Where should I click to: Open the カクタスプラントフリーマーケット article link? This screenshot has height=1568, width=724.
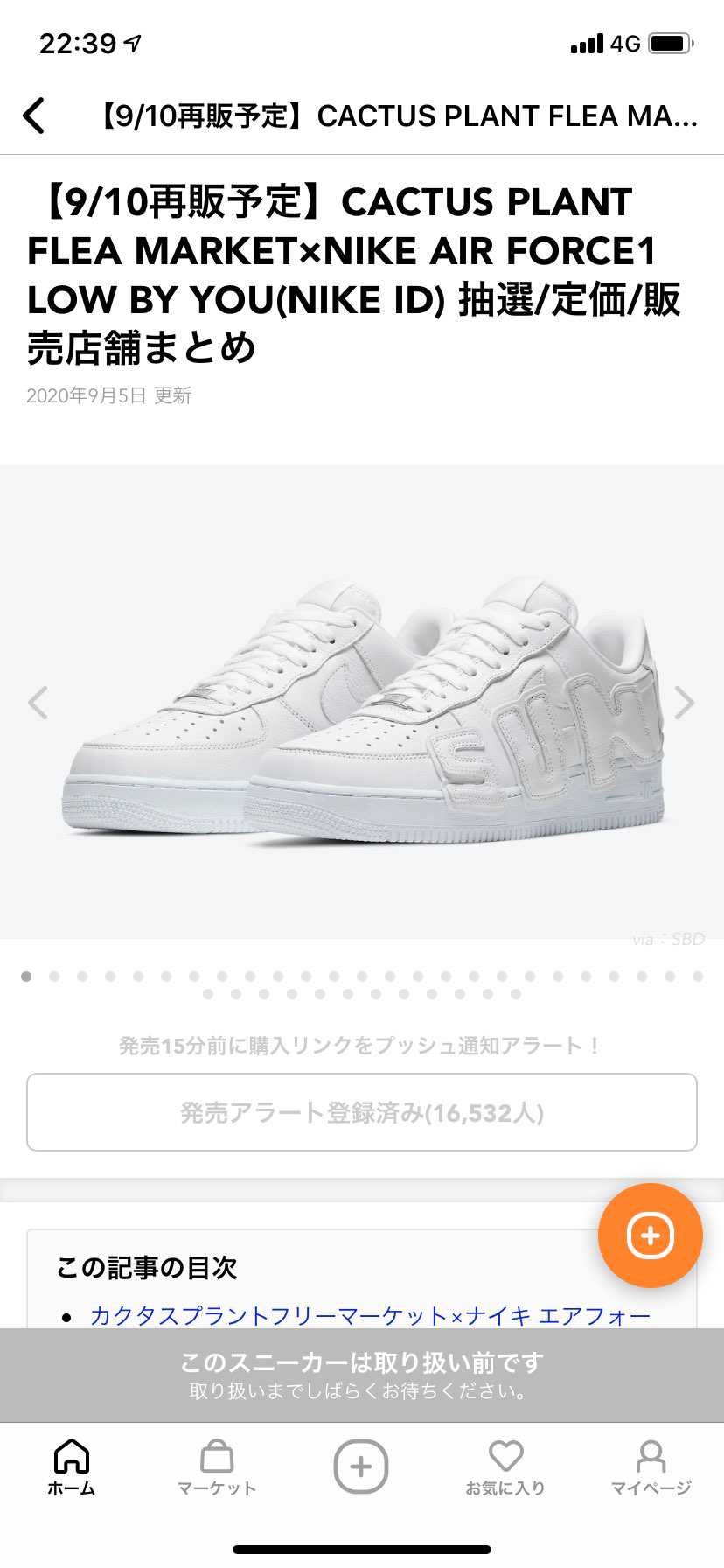tap(367, 1315)
